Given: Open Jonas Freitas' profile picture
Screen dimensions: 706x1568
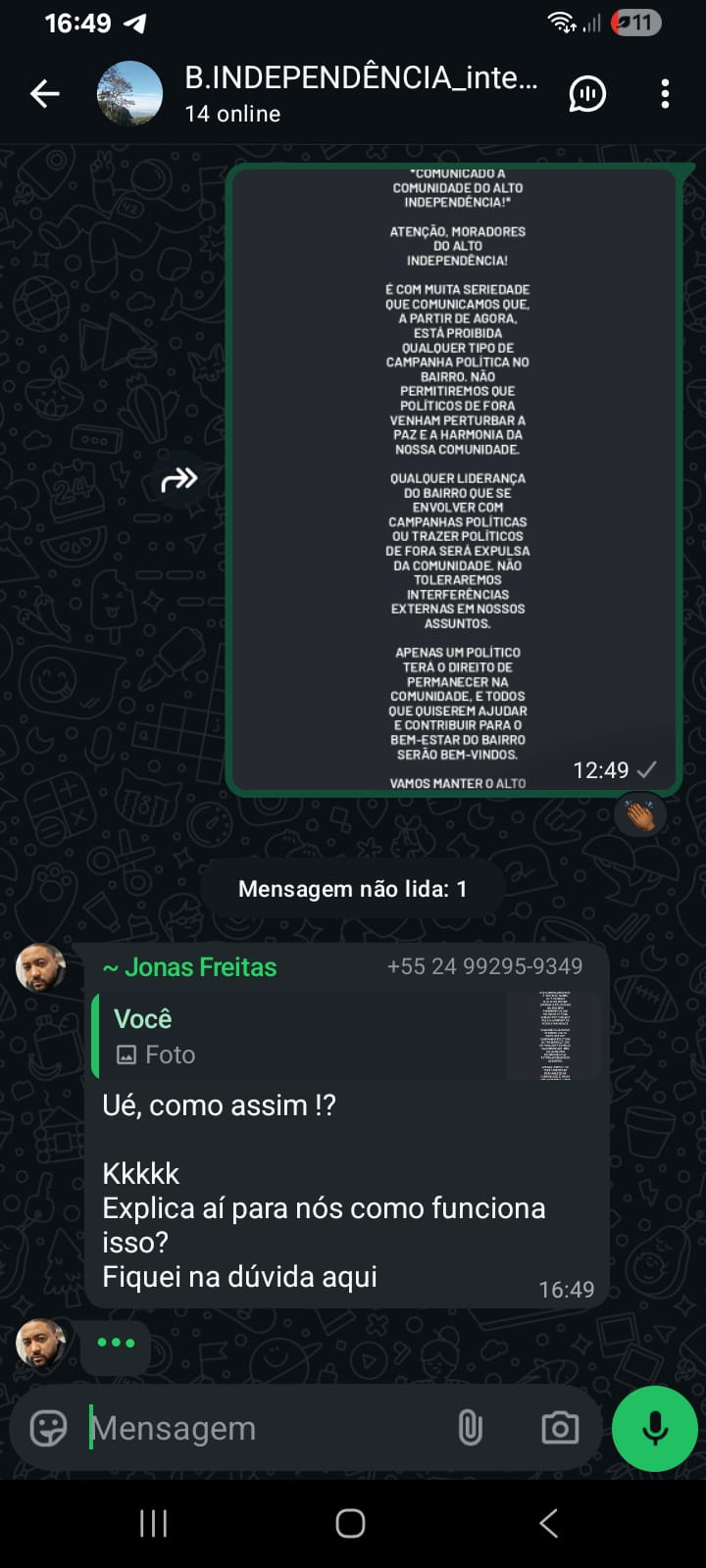Looking at the screenshot, I should pyautogui.click(x=41, y=968).
